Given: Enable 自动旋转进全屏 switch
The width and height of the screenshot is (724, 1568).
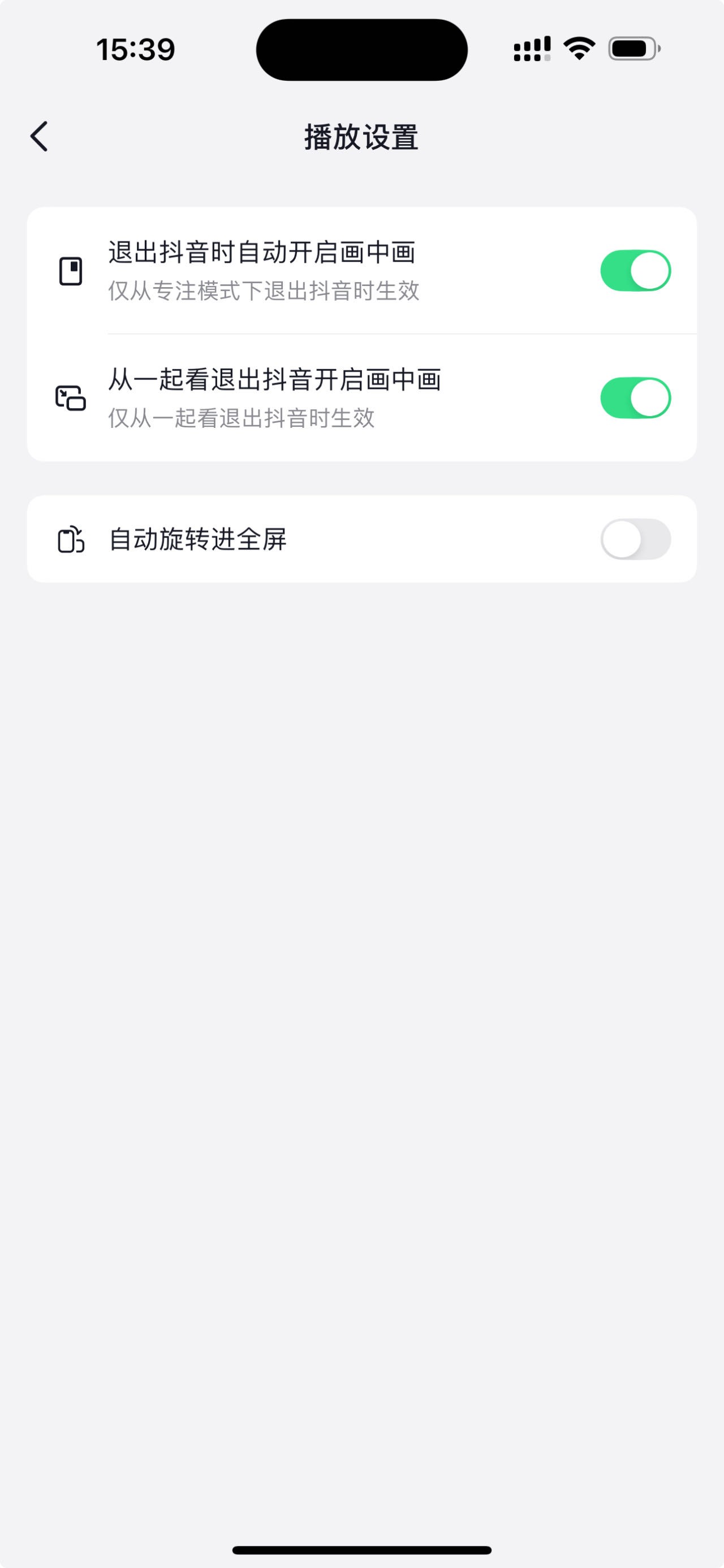Looking at the screenshot, I should point(635,539).
